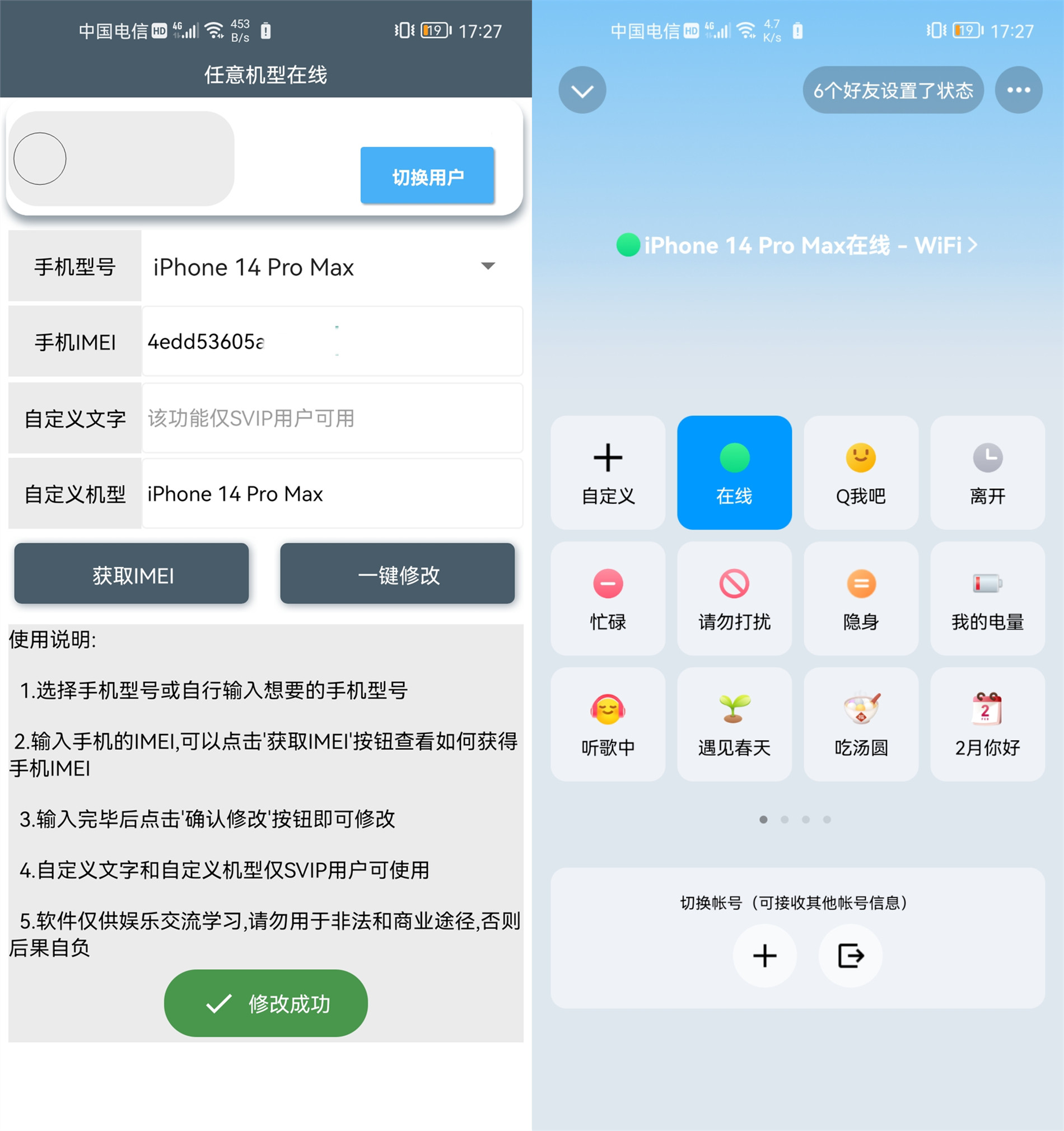Enable 请勿打扰 status
Screen dimensions: 1064x1131
tap(734, 599)
